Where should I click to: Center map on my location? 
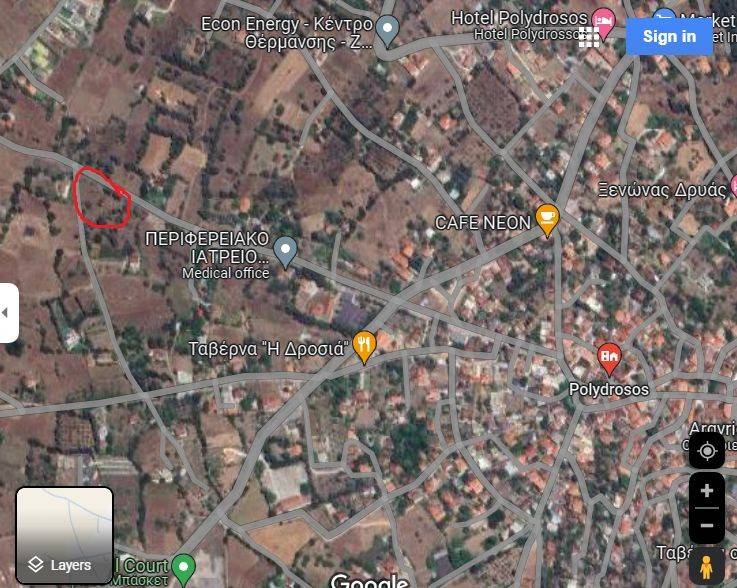pos(707,451)
